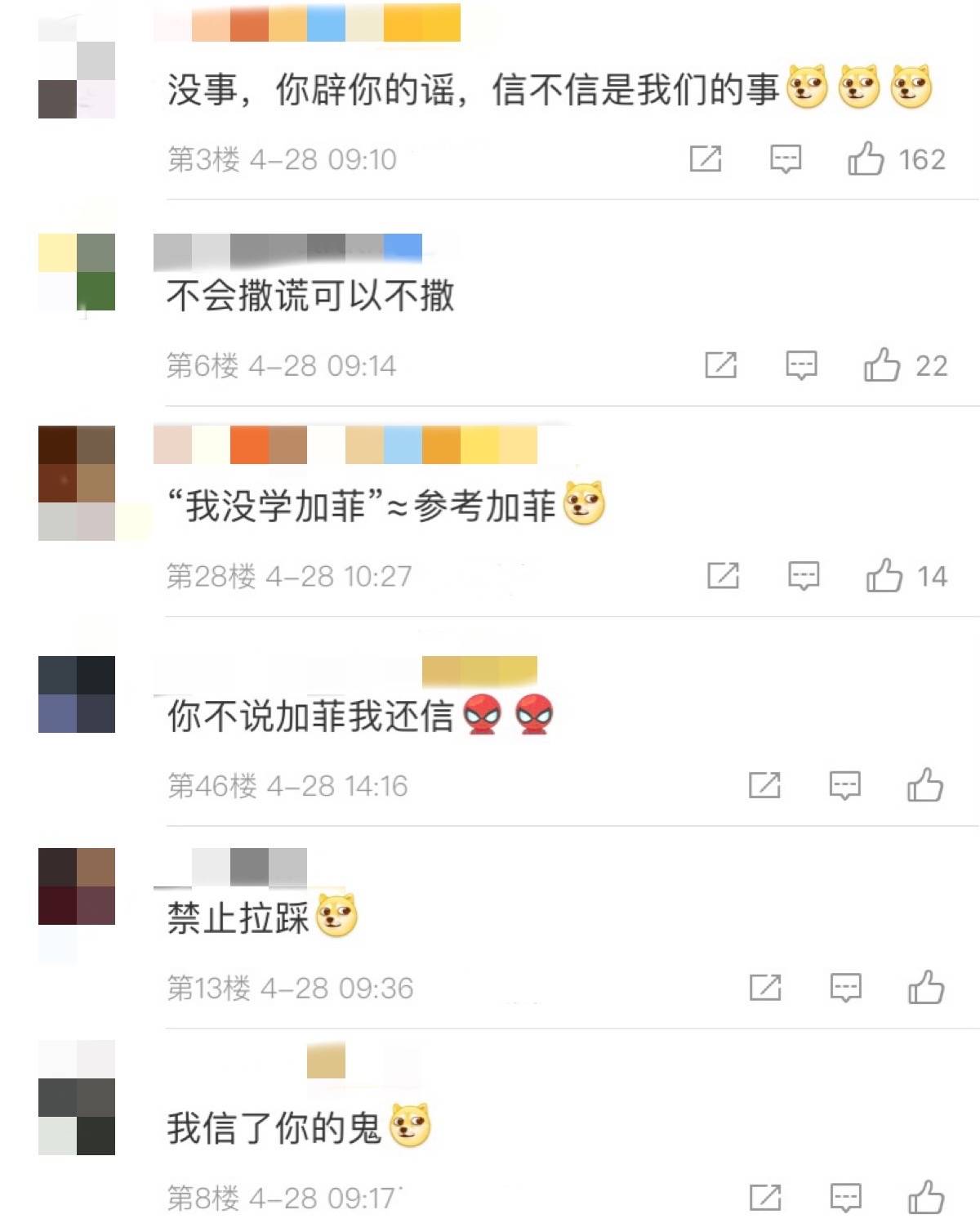Share the 第3楼 comment

(706, 158)
